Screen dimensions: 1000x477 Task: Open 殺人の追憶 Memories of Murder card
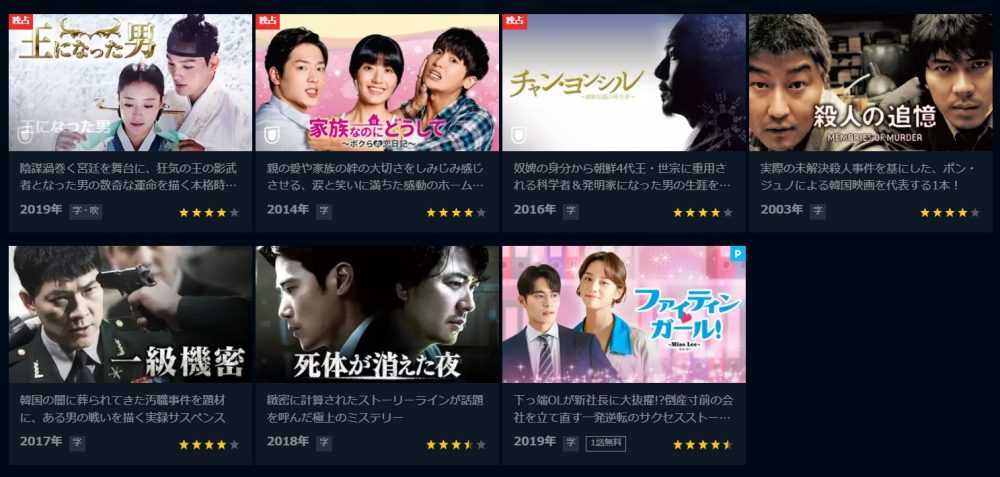(x=870, y=83)
